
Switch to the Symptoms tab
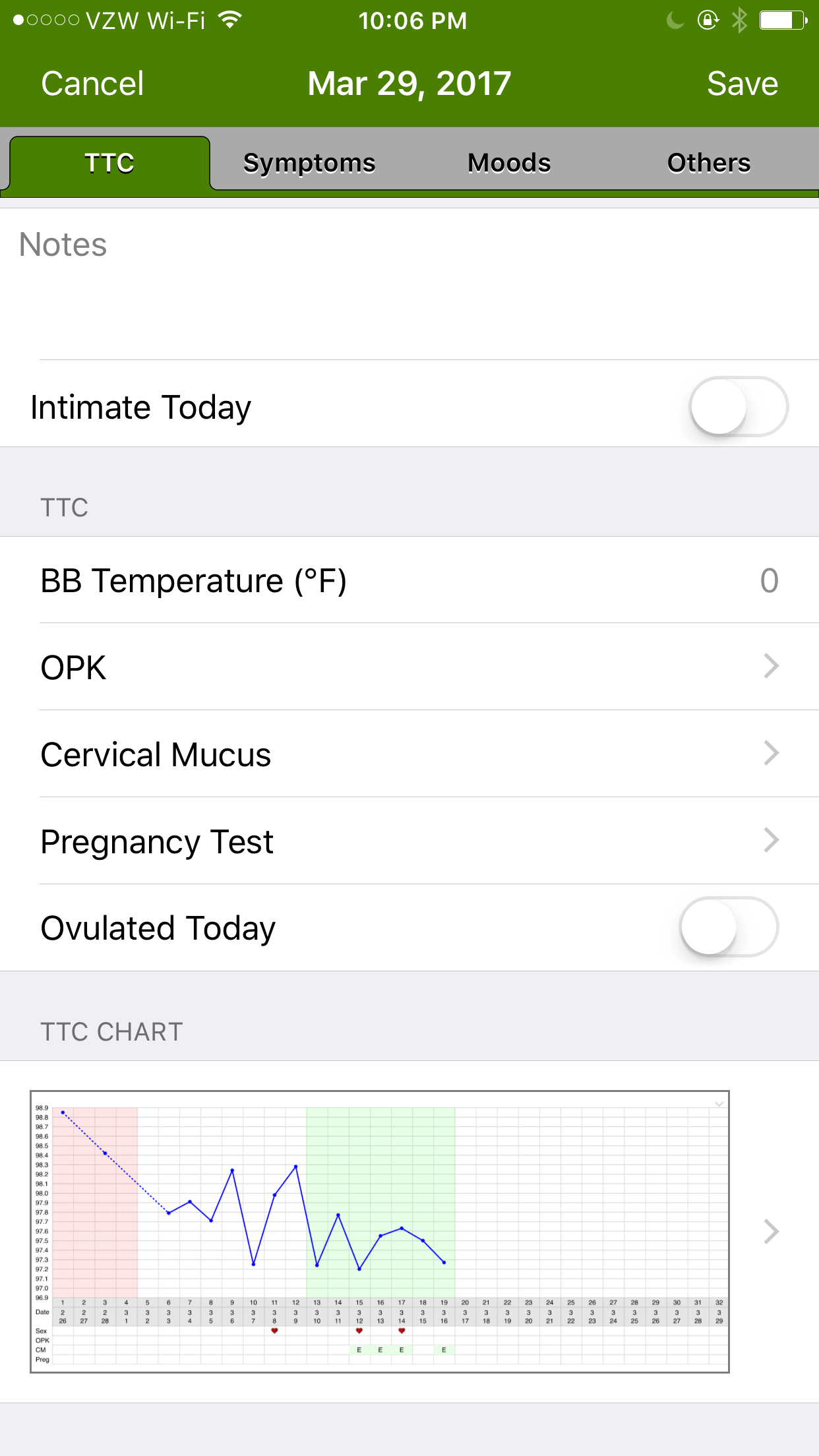(309, 162)
